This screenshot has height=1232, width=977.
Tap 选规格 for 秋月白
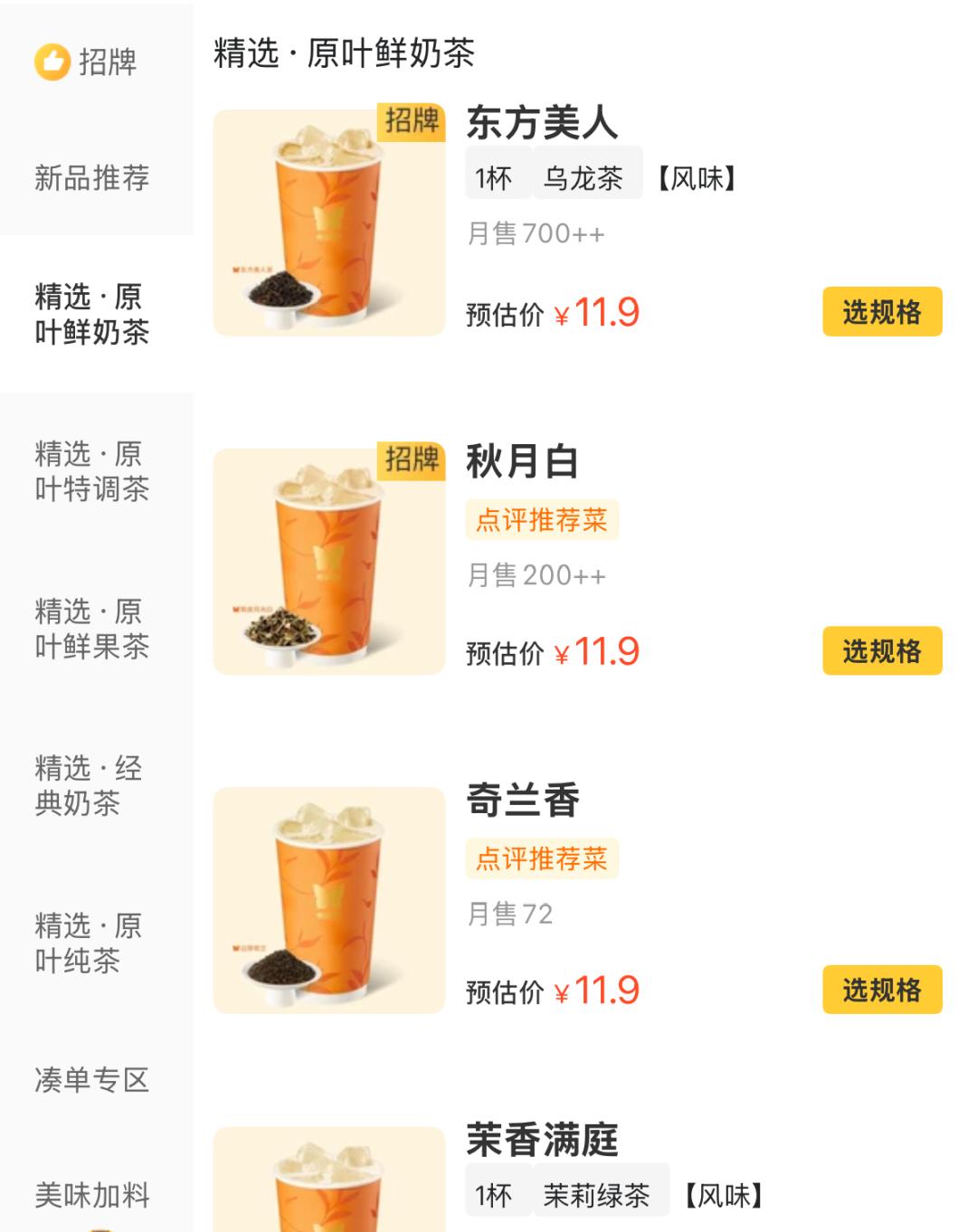pos(881,651)
